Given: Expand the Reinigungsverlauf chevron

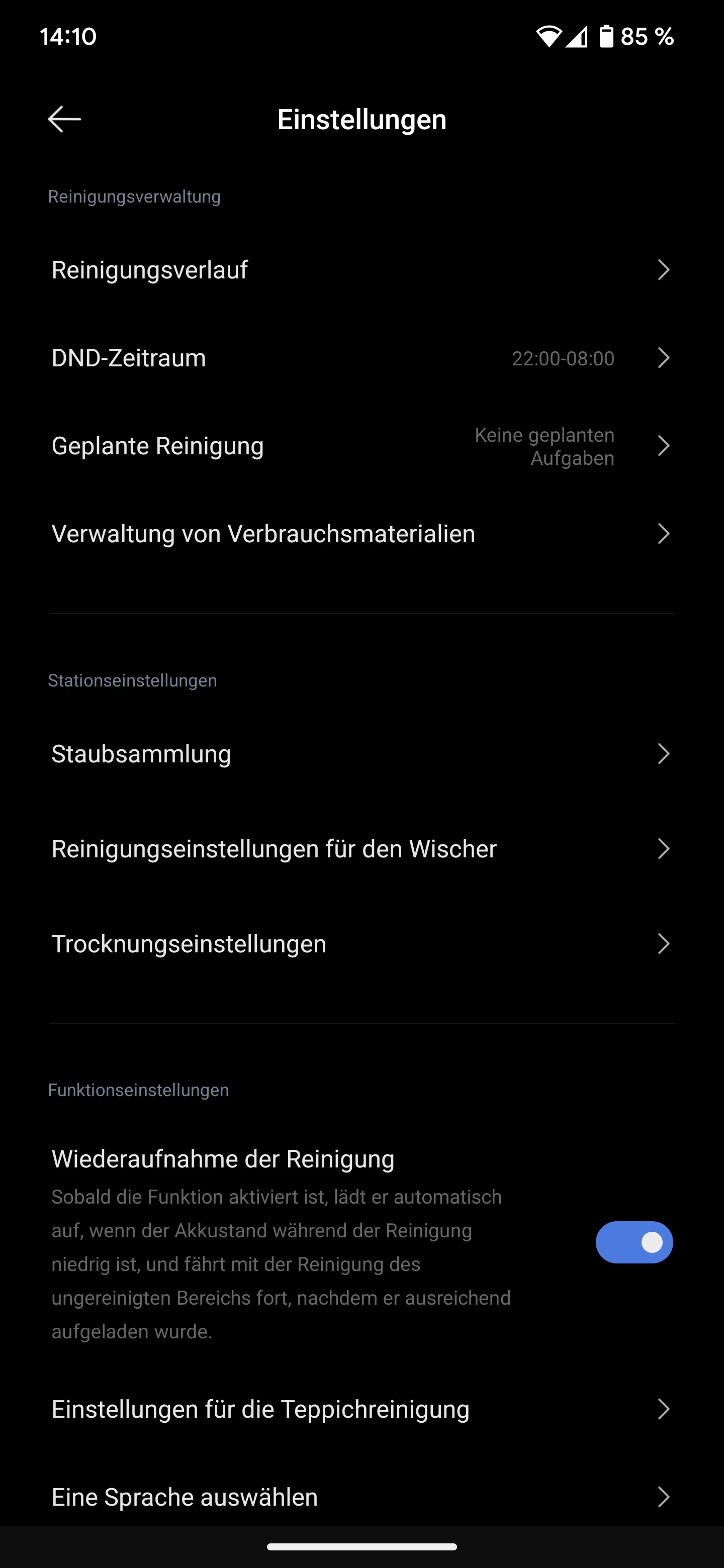Looking at the screenshot, I should [x=664, y=270].
